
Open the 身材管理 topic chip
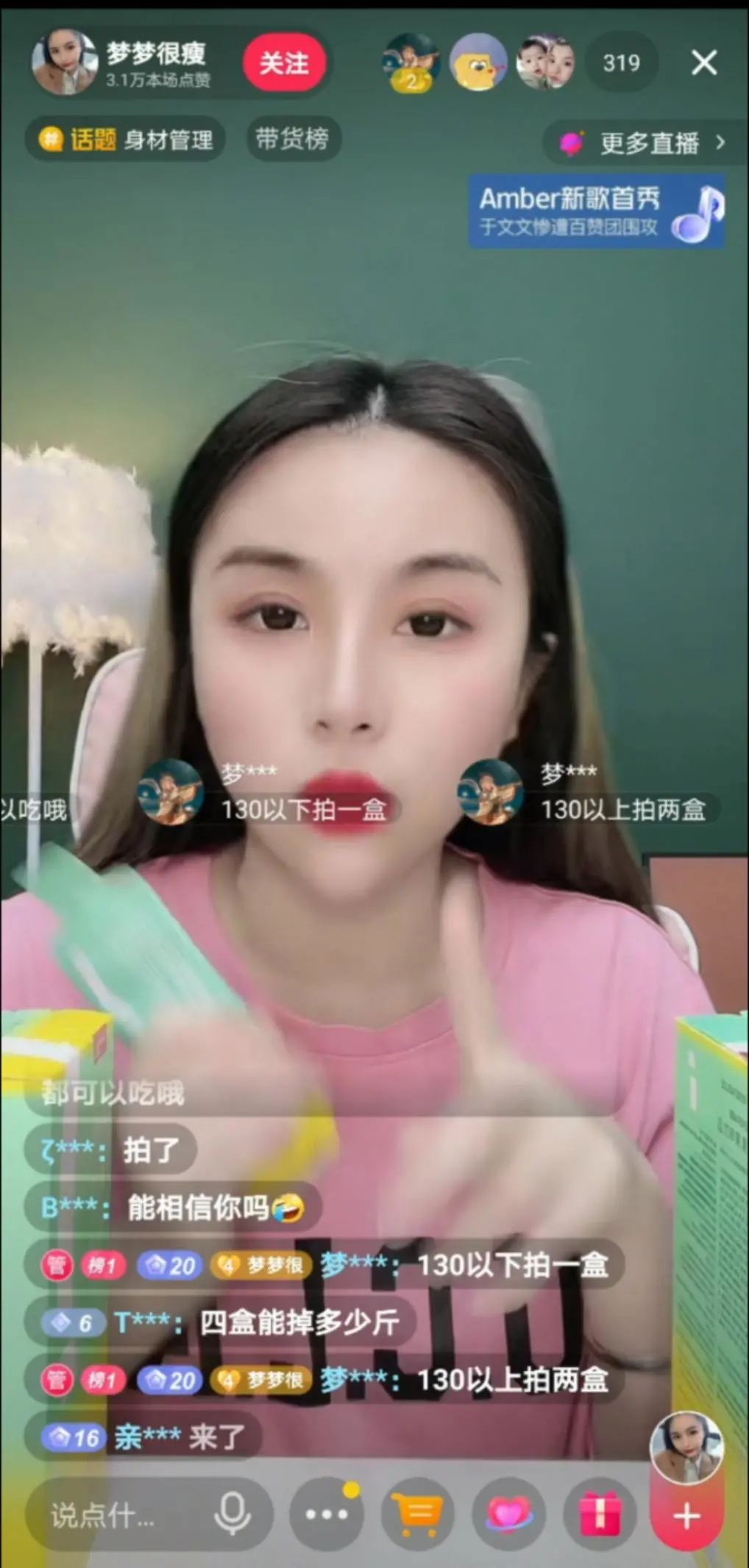click(126, 139)
